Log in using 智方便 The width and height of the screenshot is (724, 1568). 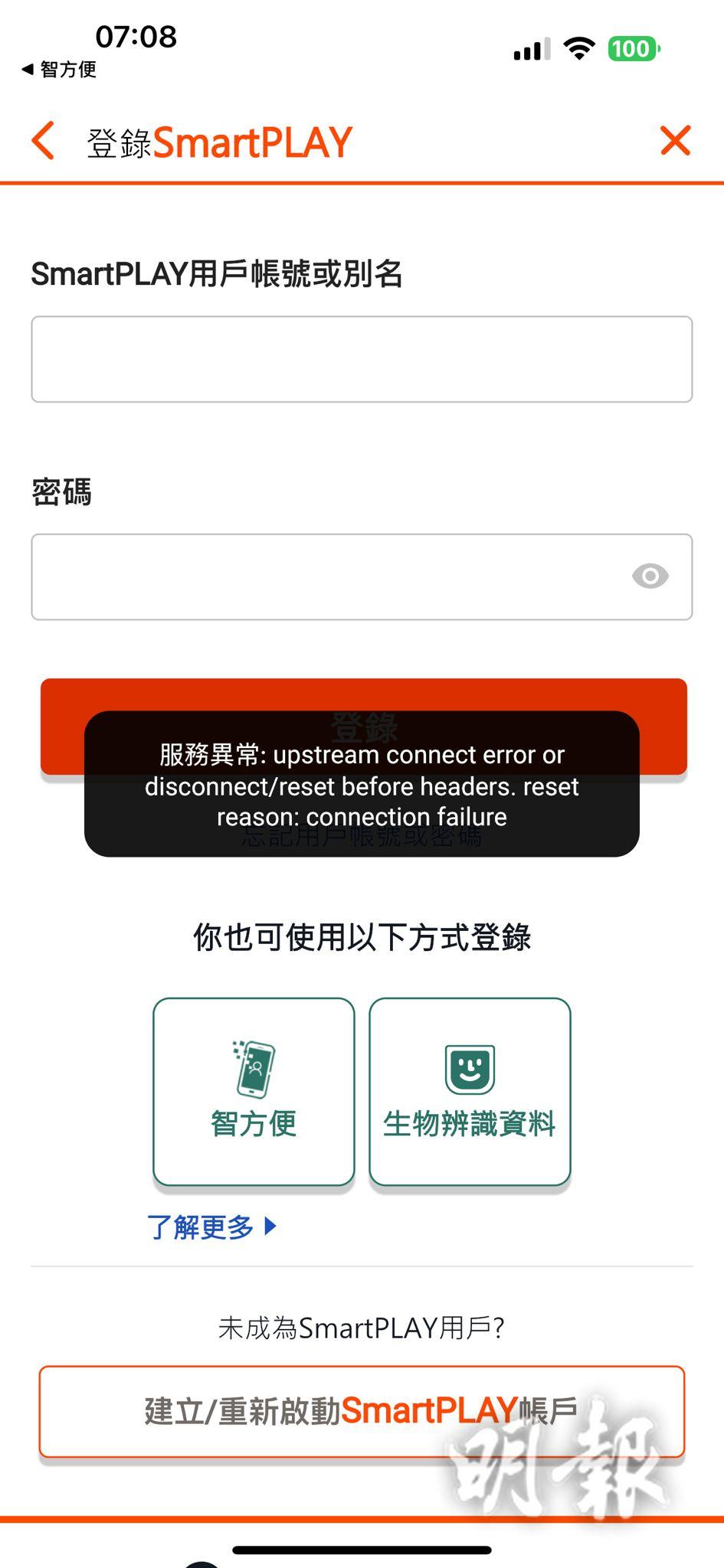[x=254, y=1091]
